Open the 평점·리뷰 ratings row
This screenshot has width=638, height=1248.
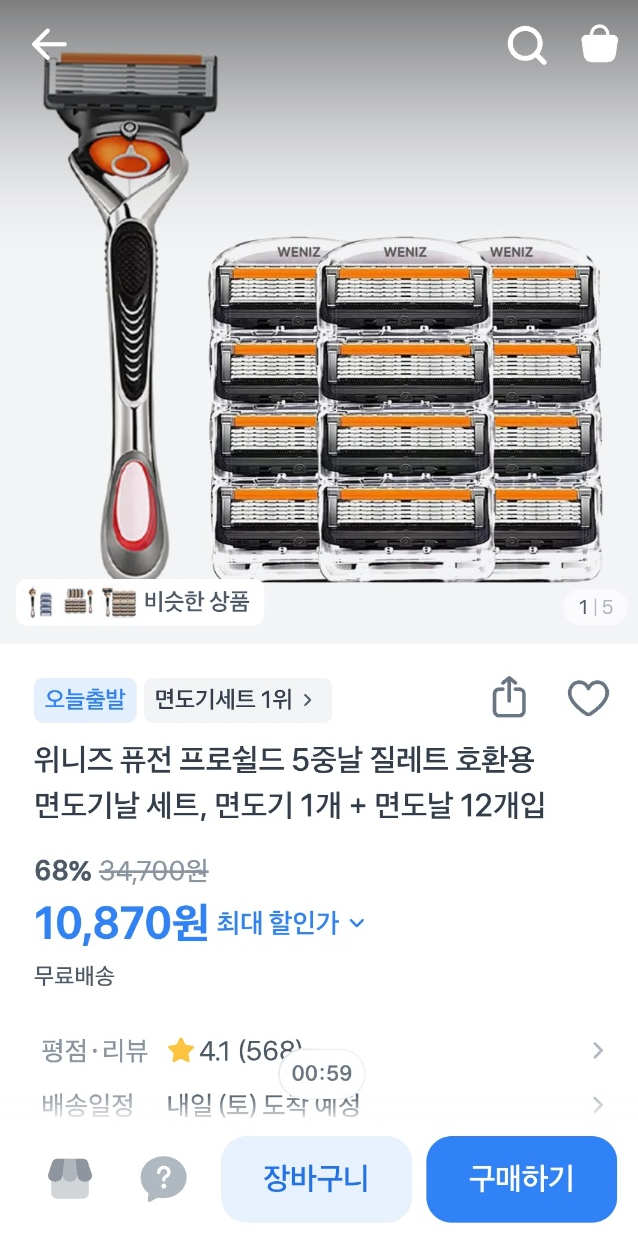click(x=319, y=1051)
